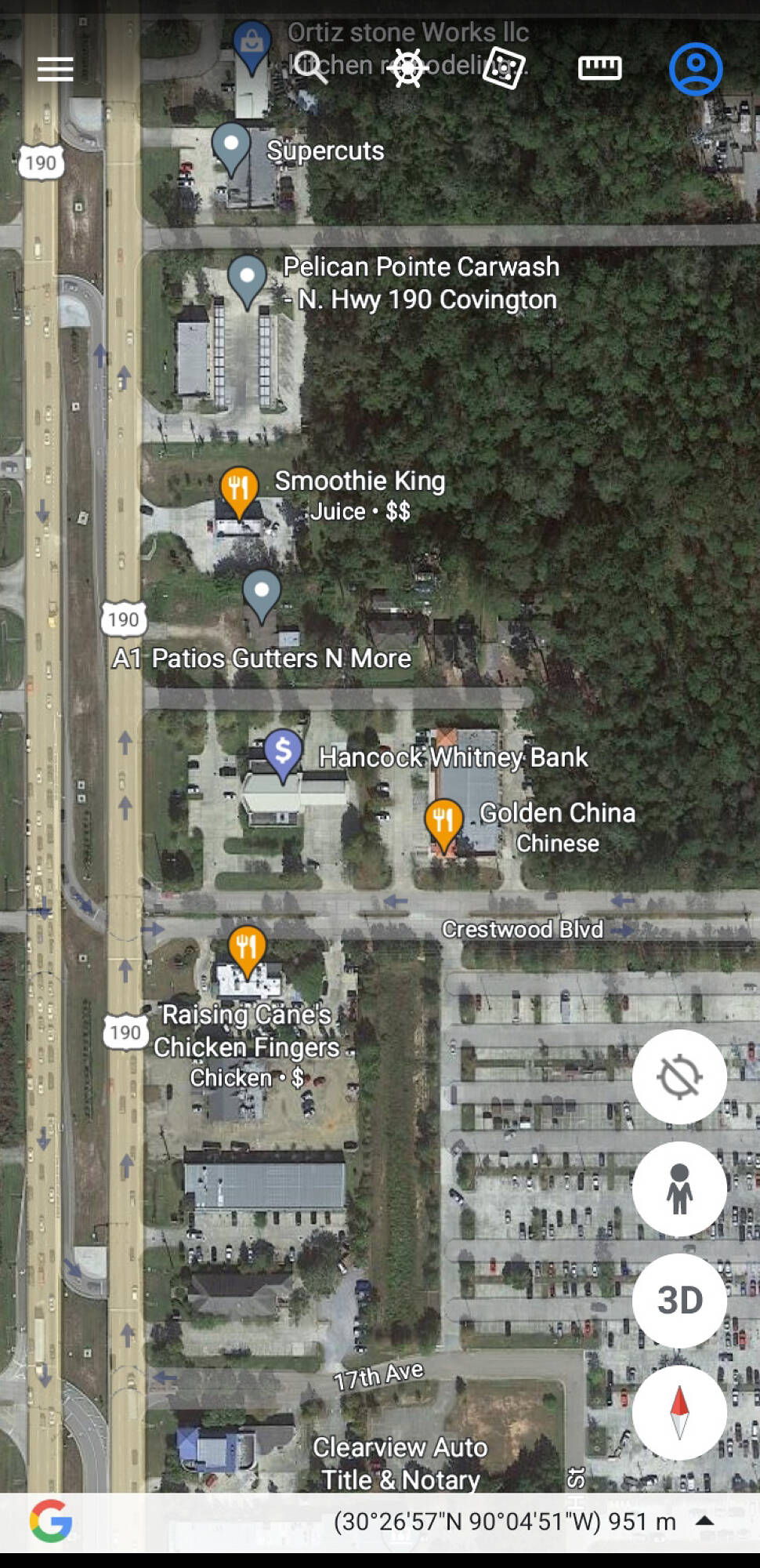Select the Smoothie King marker
This screenshot has width=760, height=1568.
pyautogui.click(x=240, y=491)
